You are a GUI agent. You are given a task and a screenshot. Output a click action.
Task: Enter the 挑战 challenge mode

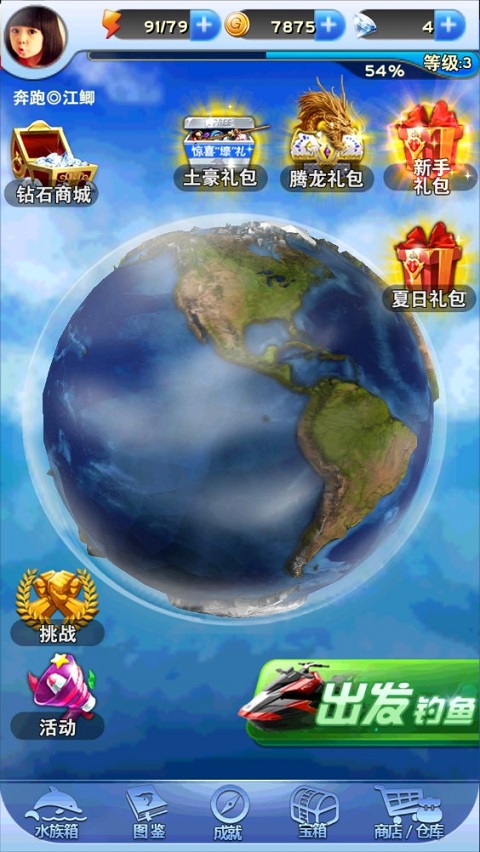(57, 607)
